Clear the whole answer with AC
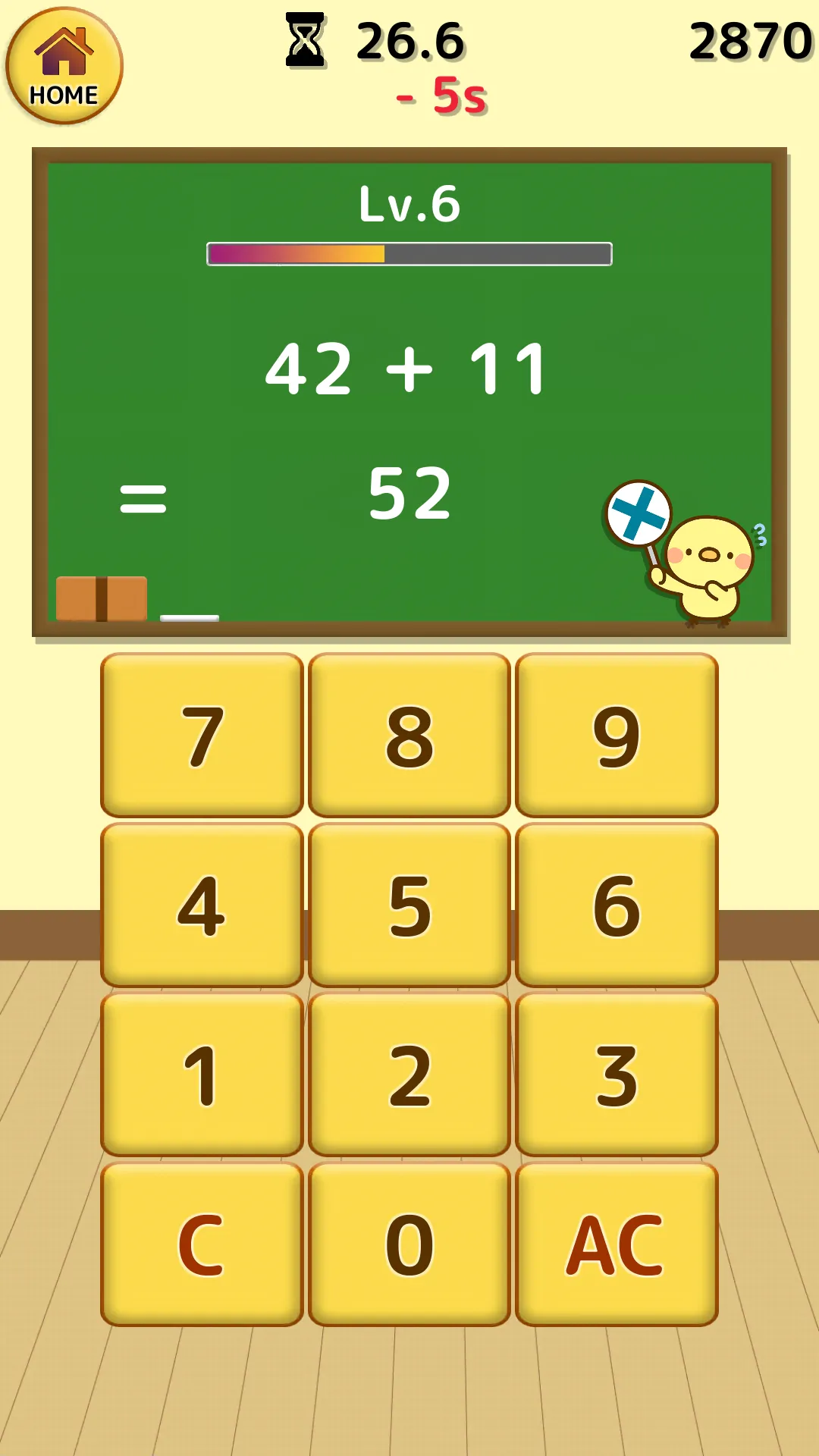 (617, 1244)
